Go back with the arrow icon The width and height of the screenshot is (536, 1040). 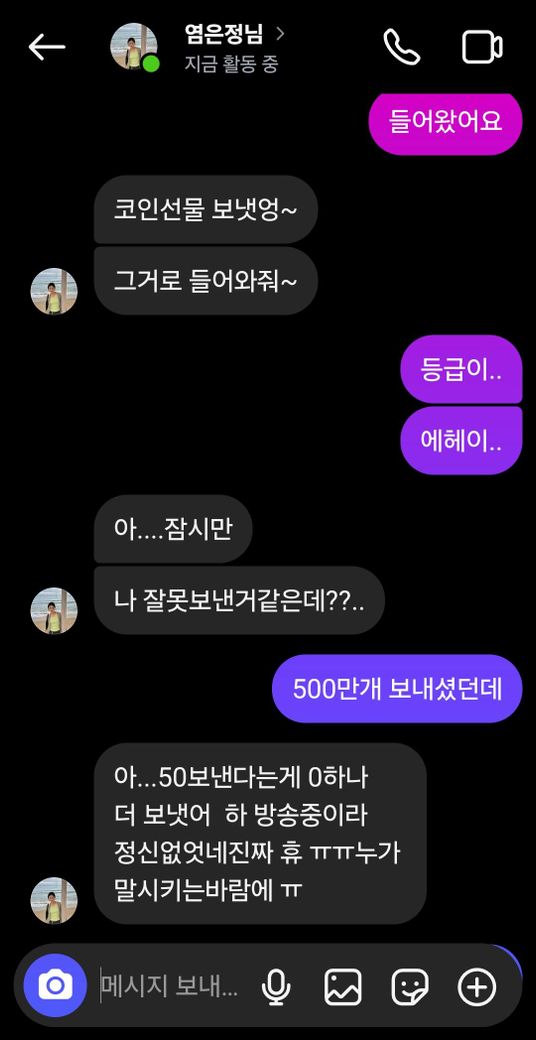(x=46, y=46)
